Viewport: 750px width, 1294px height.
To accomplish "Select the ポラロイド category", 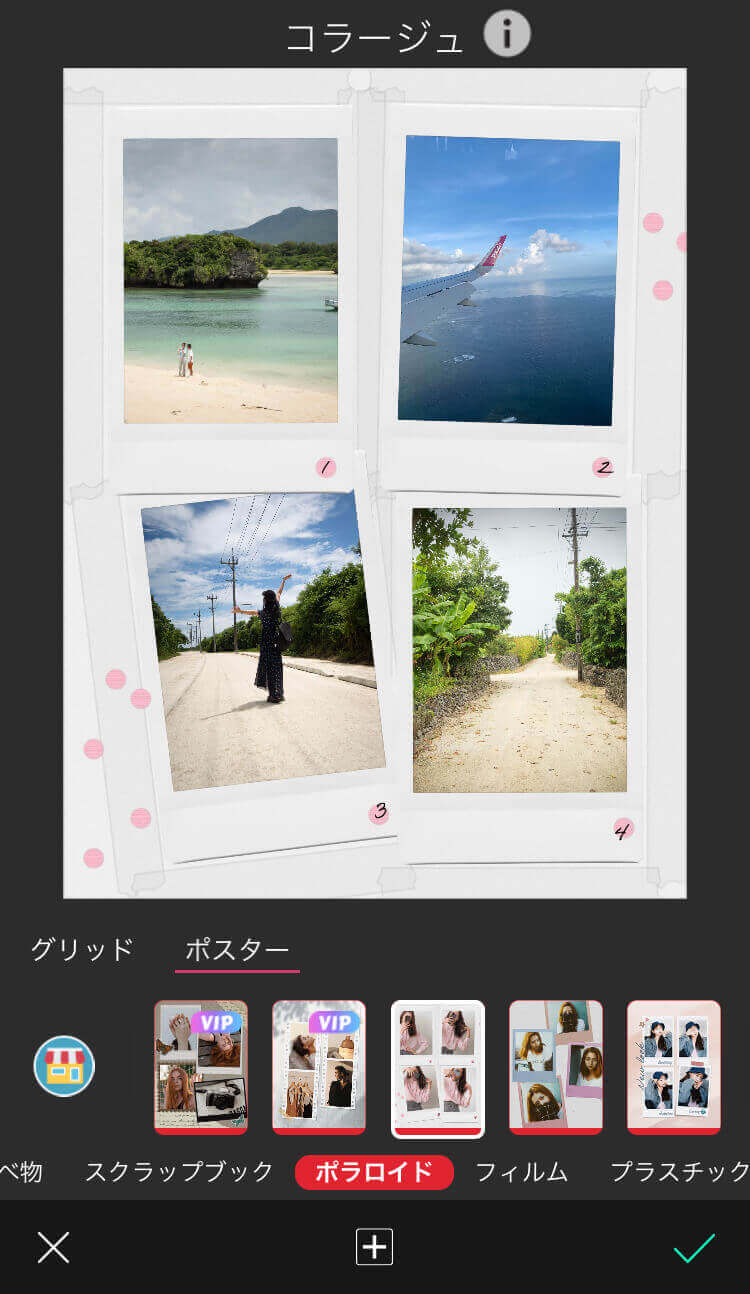I will [x=374, y=1172].
